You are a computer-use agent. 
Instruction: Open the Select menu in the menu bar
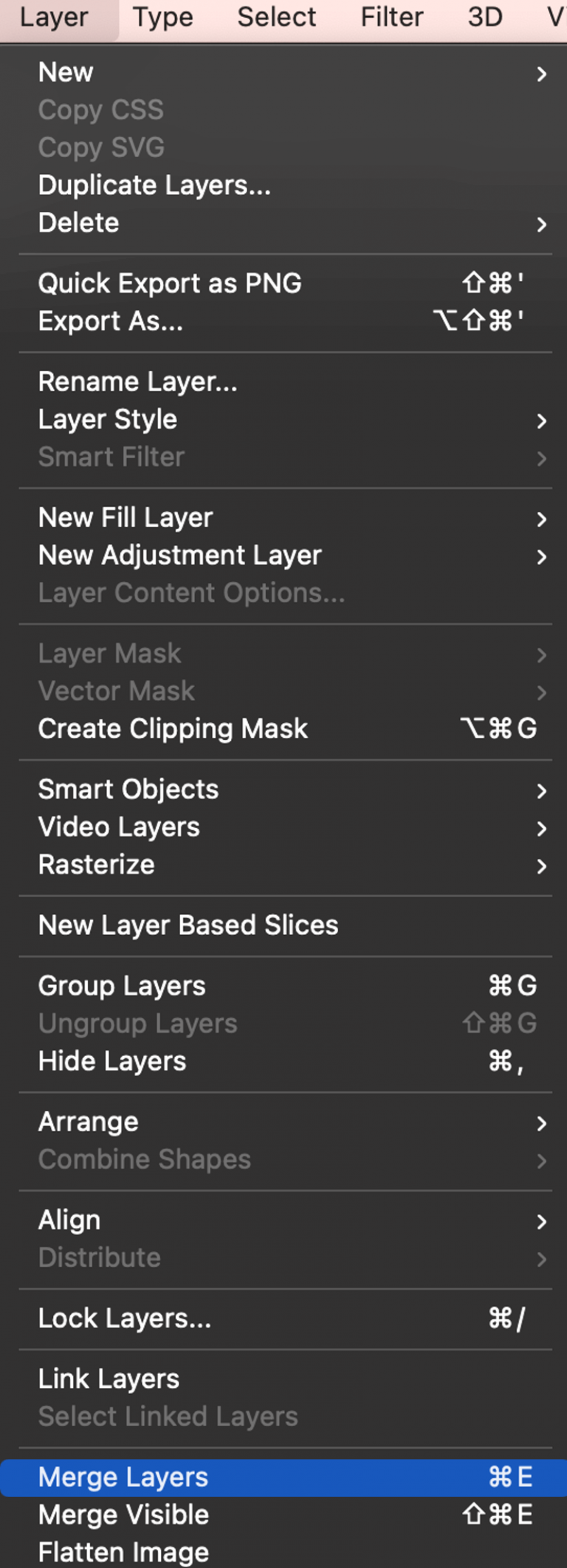[276, 17]
